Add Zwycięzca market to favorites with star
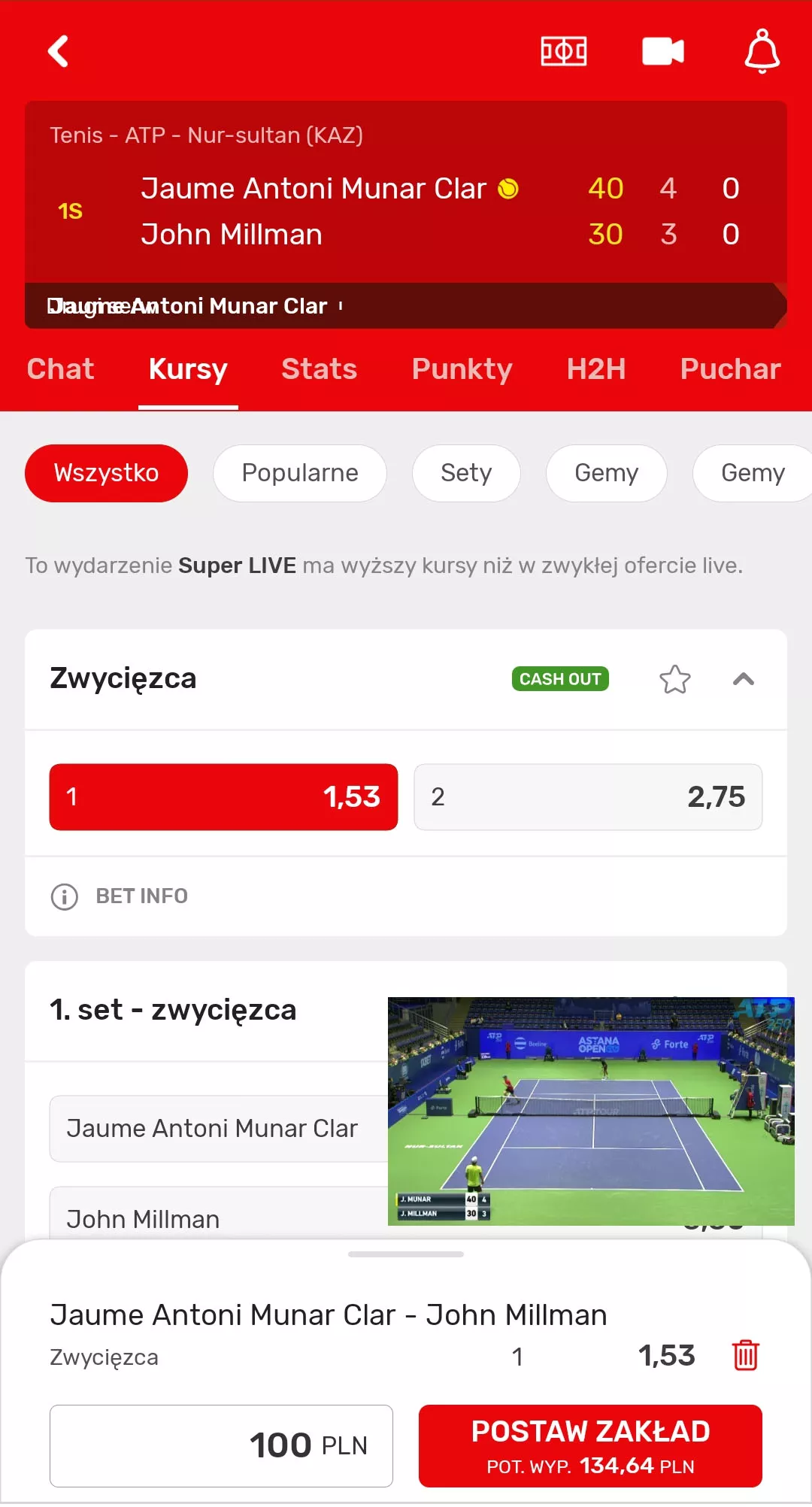This screenshot has height=1507, width=812. pyautogui.click(x=674, y=679)
